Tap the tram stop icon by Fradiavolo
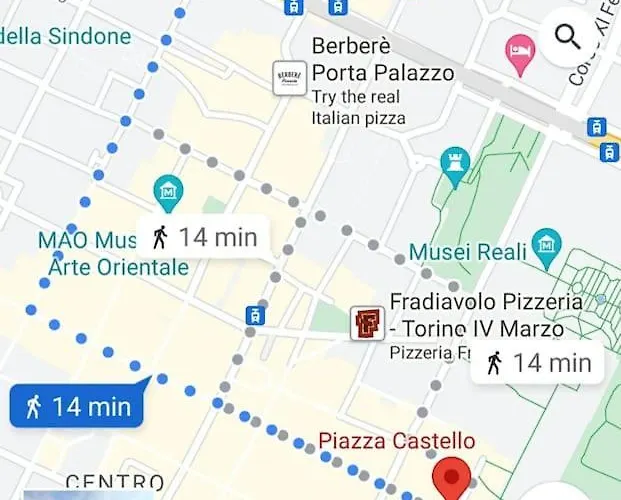The height and width of the screenshot is (500, 621). 256,316
